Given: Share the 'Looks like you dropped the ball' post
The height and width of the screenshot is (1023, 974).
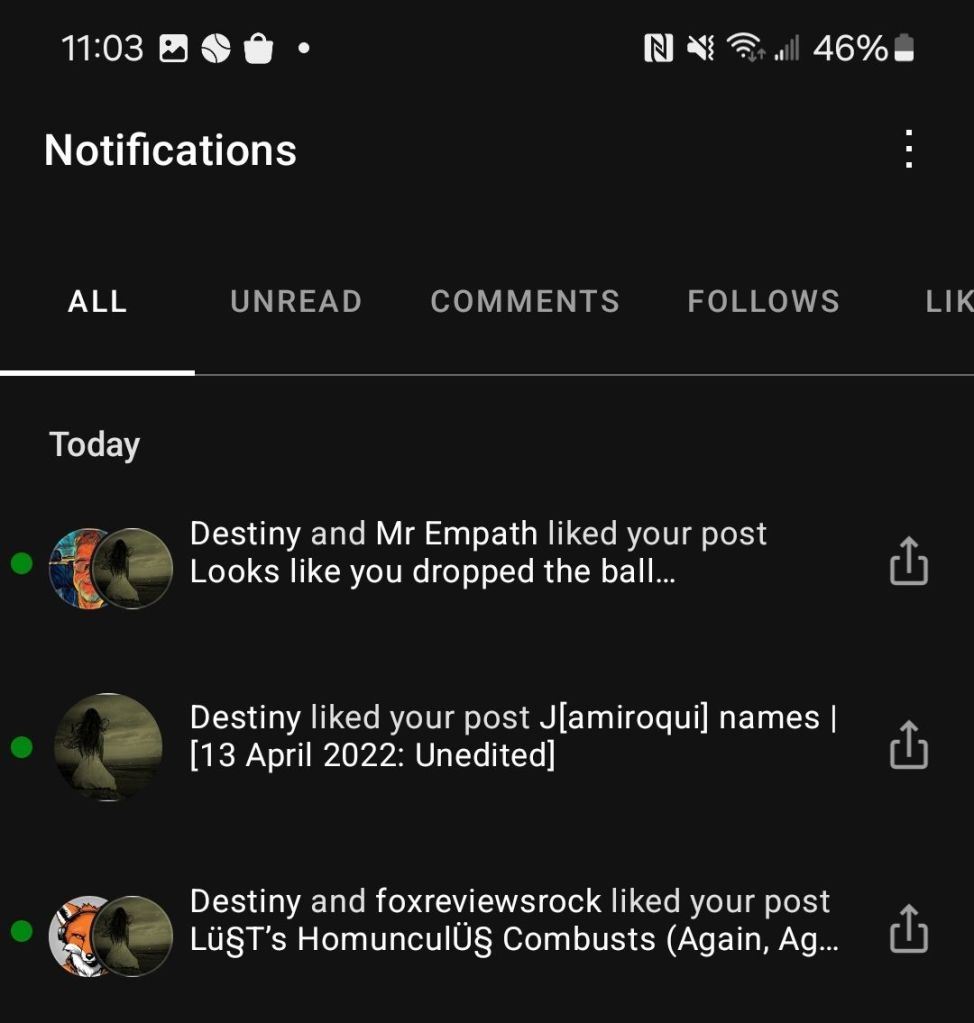Looking at the screenshot, I should point(908,560).
